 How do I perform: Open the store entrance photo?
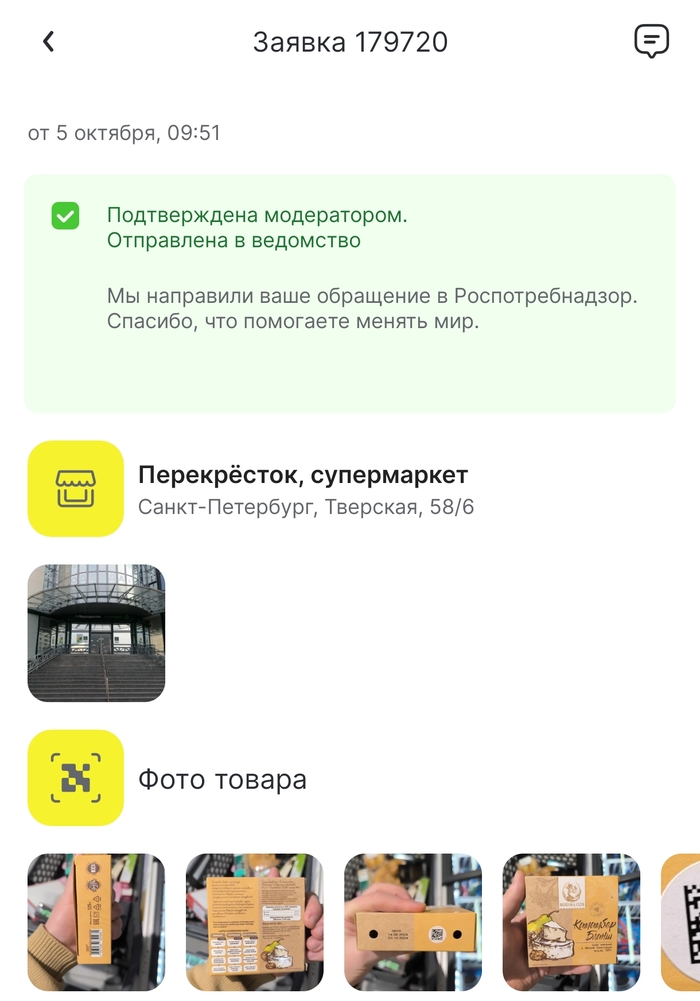96,633
